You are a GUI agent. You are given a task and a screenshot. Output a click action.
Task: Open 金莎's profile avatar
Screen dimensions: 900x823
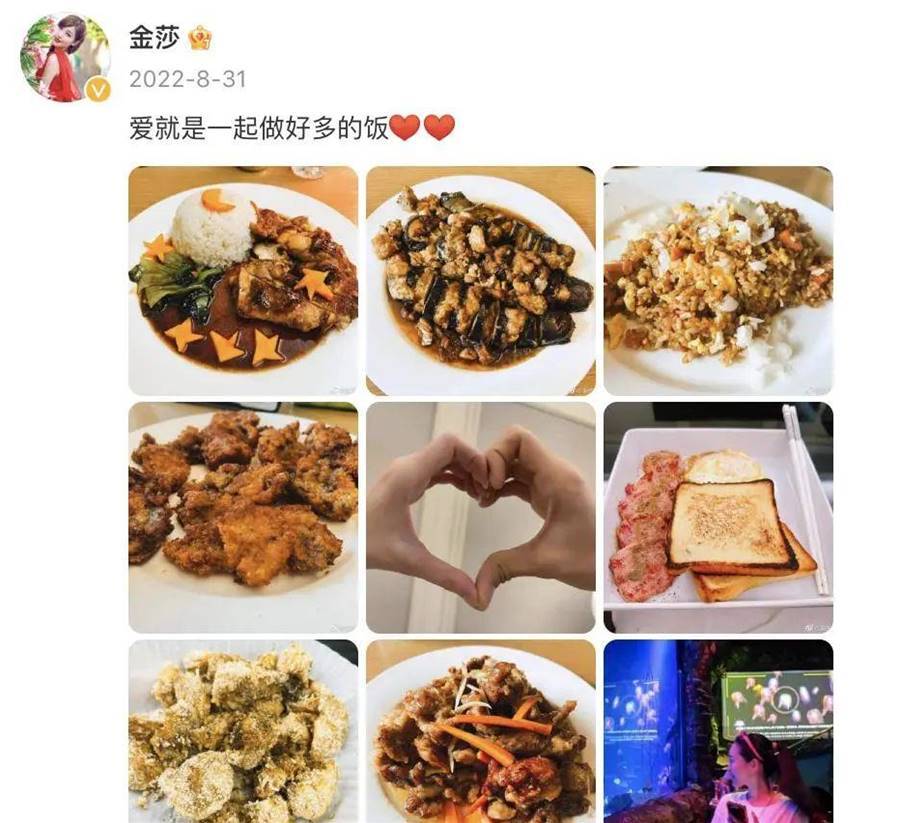tap(64, 58)
